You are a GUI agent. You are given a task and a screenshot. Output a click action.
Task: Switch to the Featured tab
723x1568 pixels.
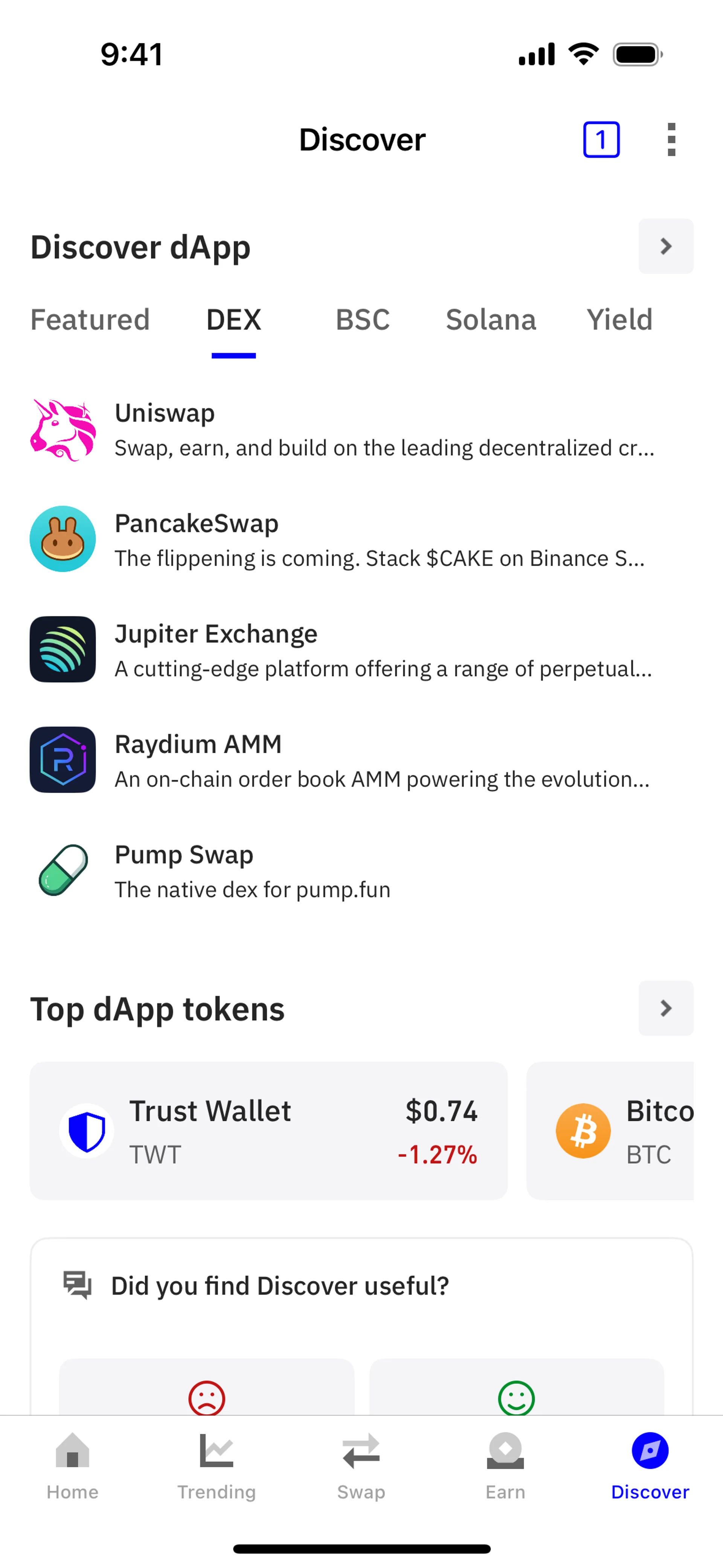[x=90, y=319]
